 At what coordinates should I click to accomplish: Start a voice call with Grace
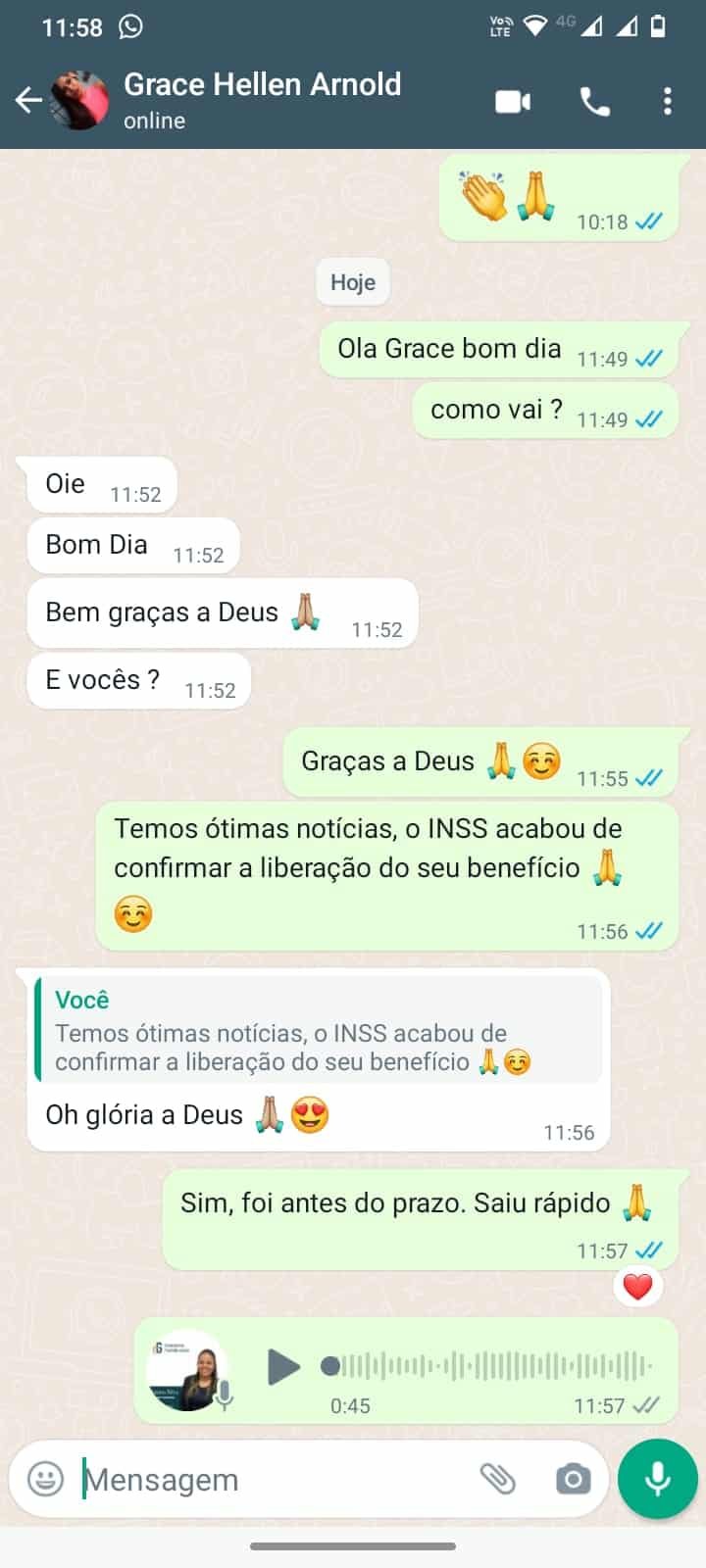pos(594,101)
